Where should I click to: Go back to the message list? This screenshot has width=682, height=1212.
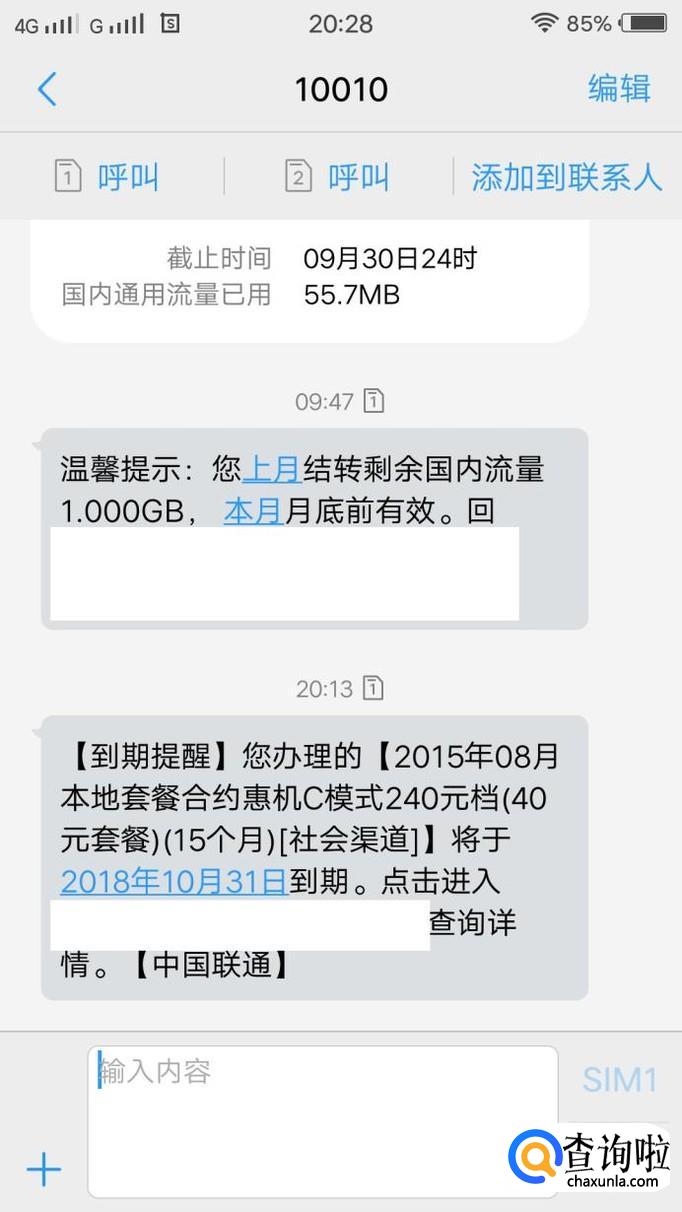point(47,90)
